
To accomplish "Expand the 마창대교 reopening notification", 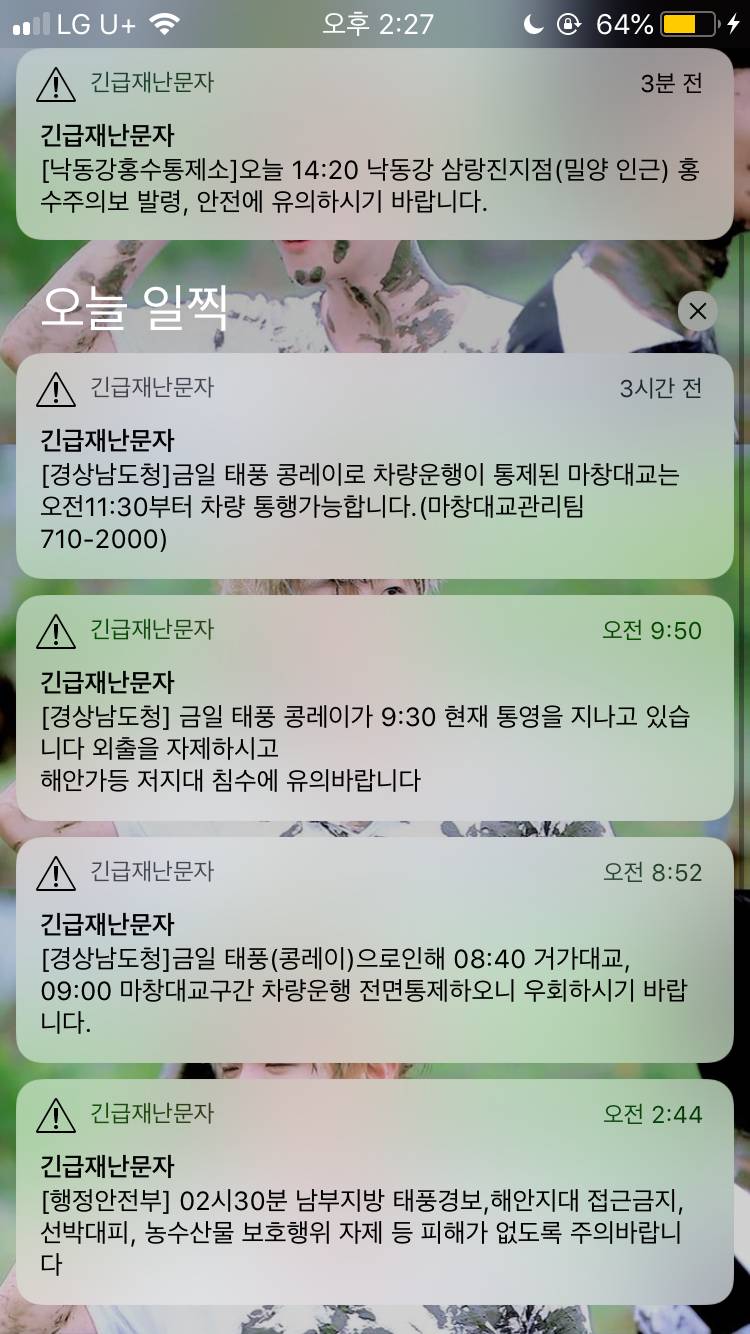I will [375, 470].
